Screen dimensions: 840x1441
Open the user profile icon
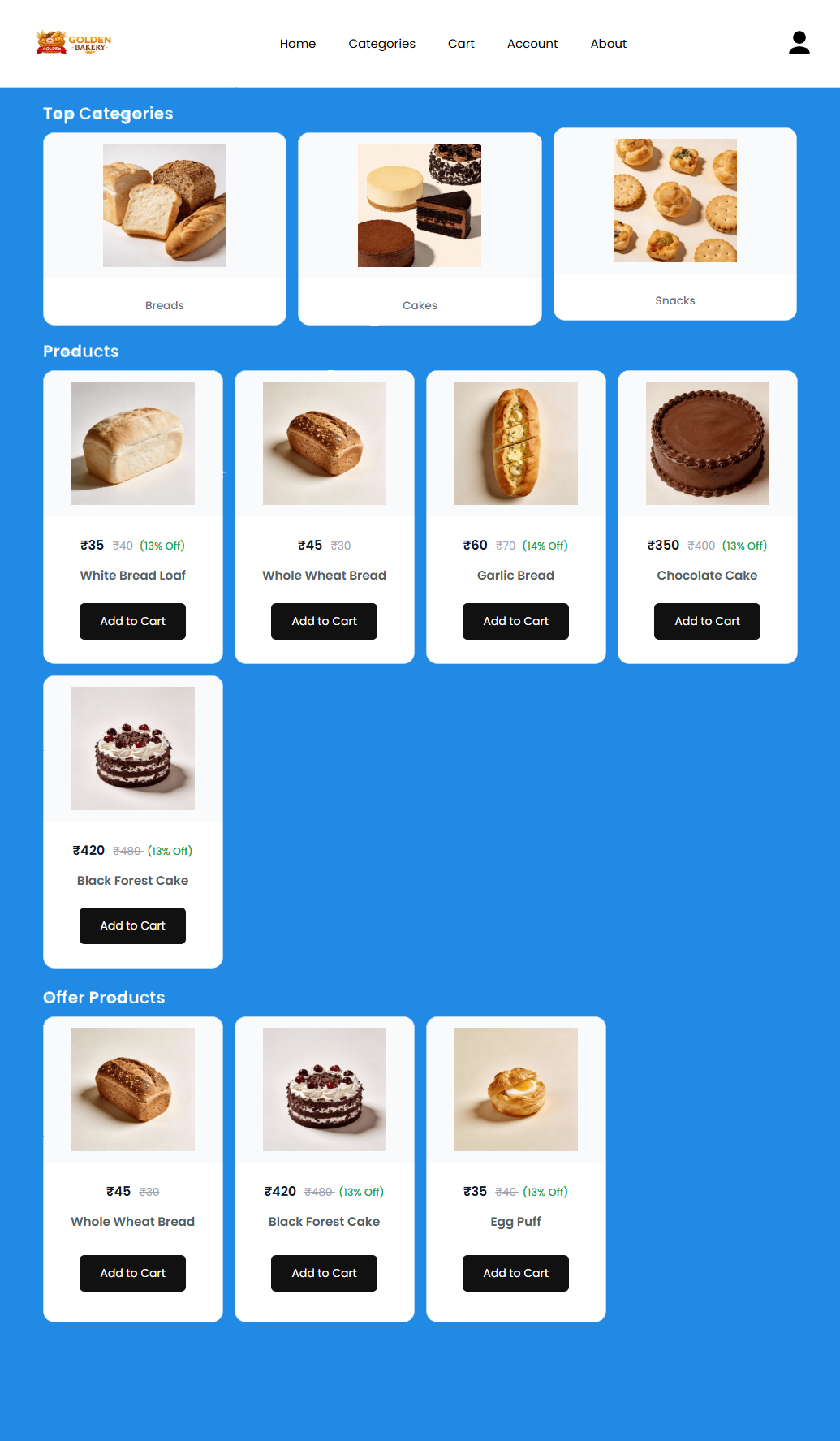coord(799,43)
